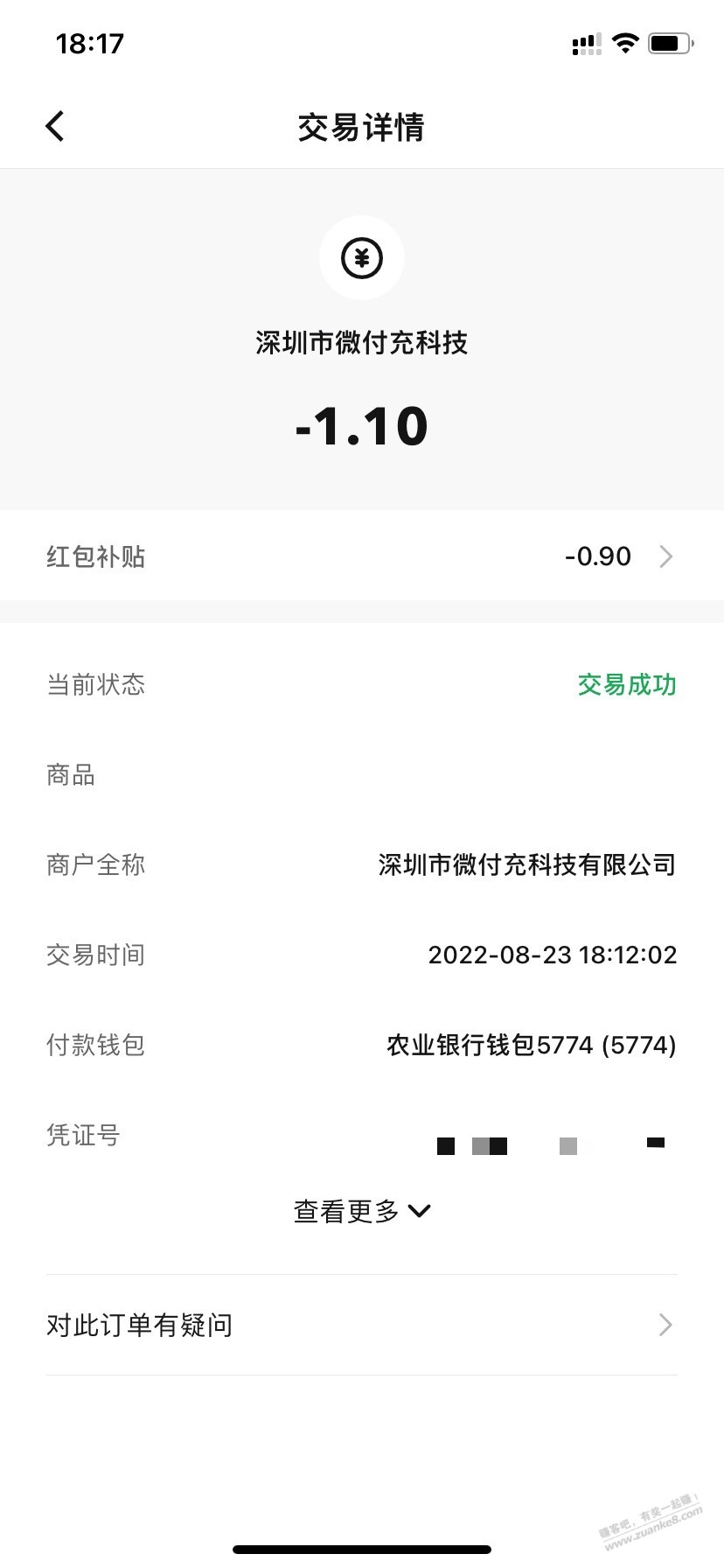Click the Wi-Fi icon in the status bar
The width and height of the screenshot is (724, 1568).
pos(624,42)
